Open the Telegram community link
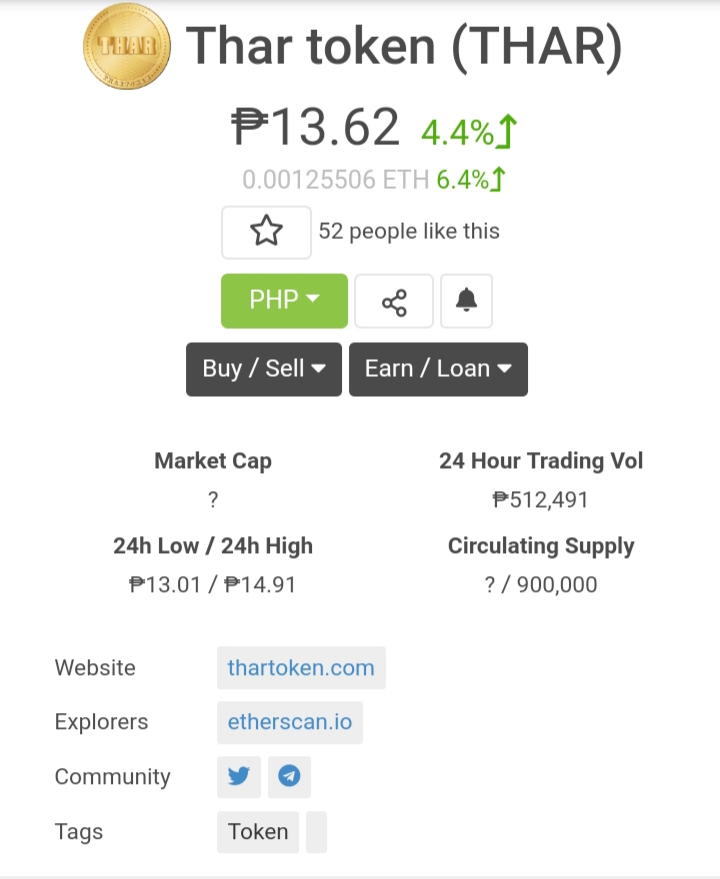 tap(289, 777)
